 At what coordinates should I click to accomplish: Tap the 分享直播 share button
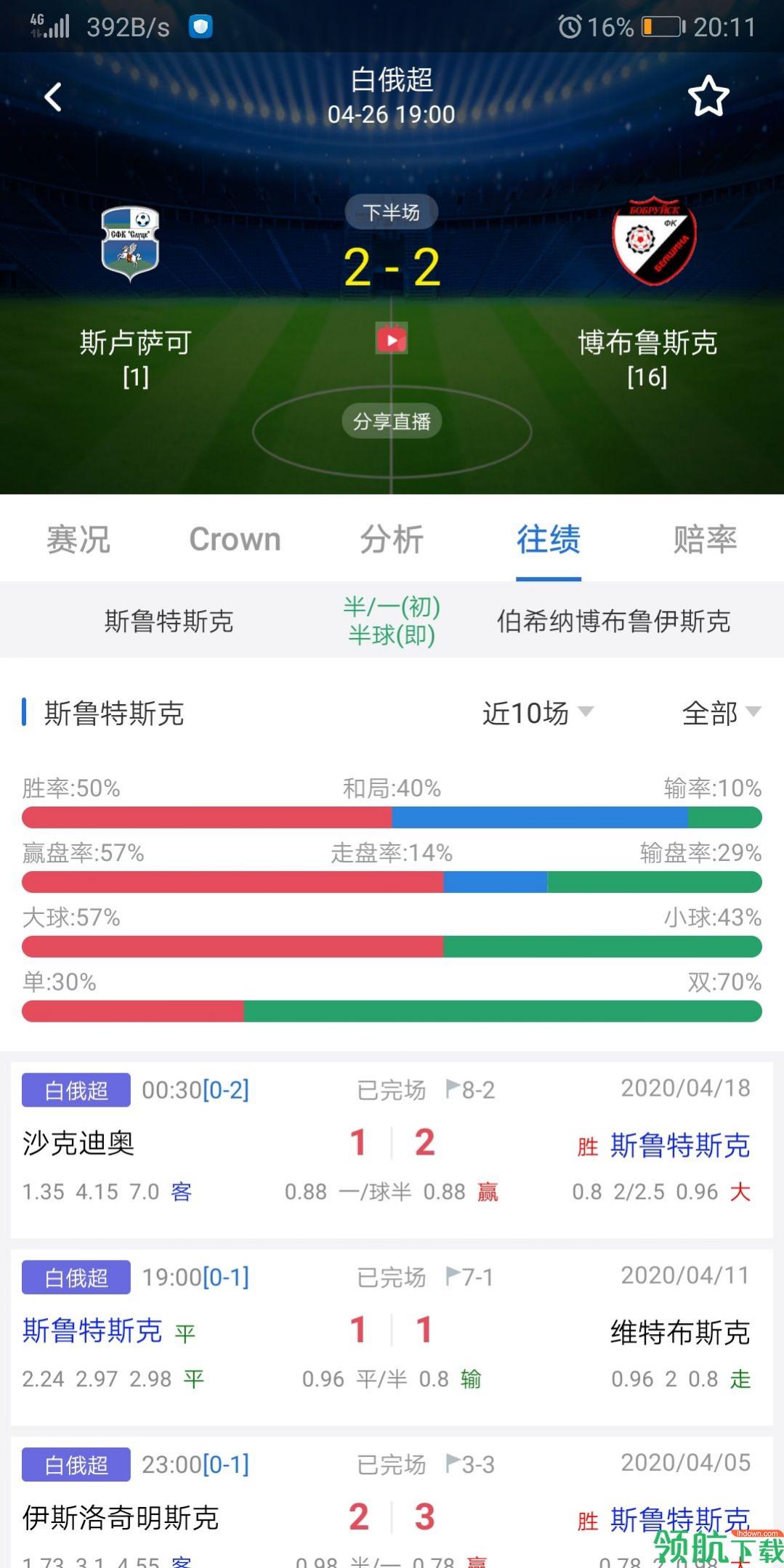click(392, 421)
